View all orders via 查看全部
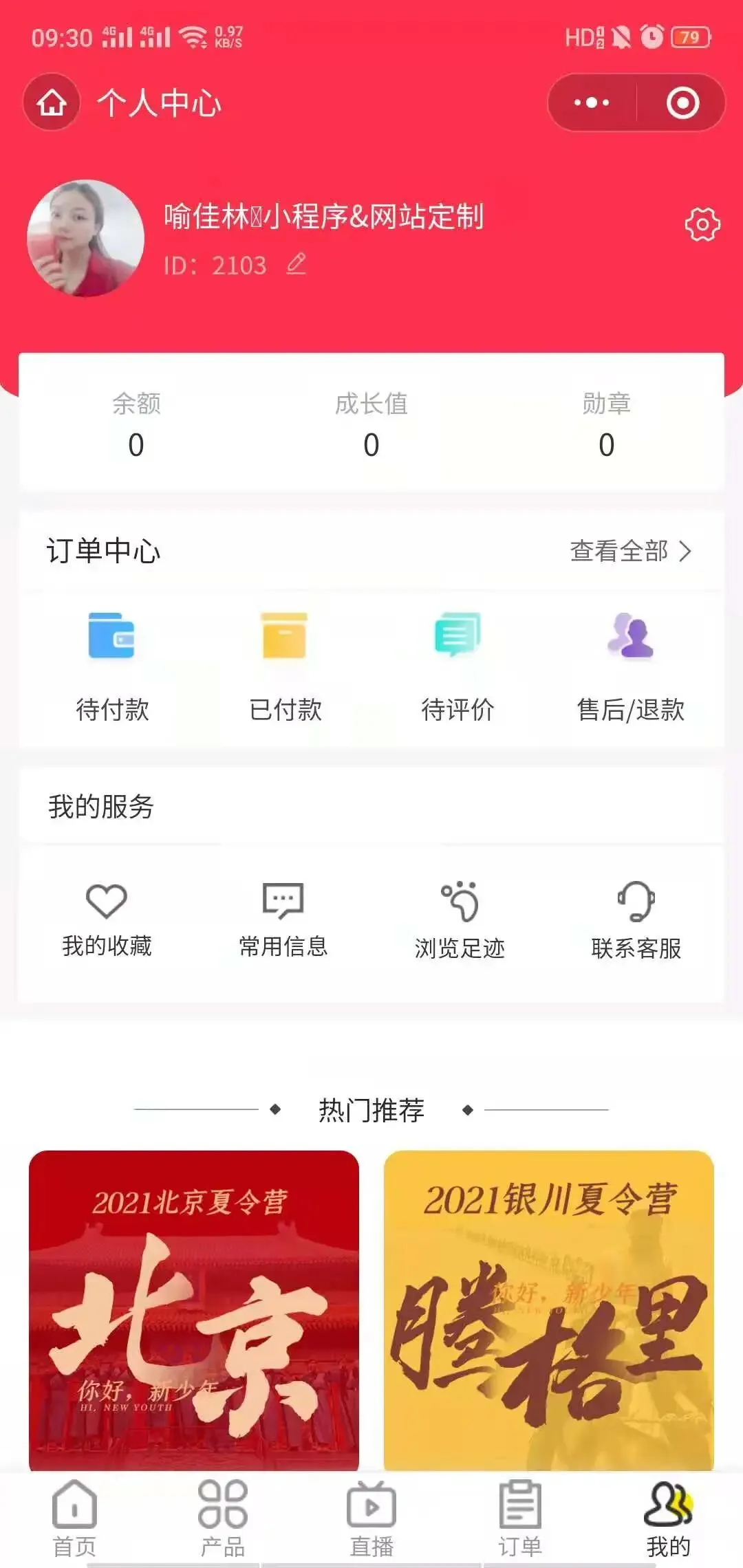The width and height of the screenshot is (743, 1568). tap(630, 551)
